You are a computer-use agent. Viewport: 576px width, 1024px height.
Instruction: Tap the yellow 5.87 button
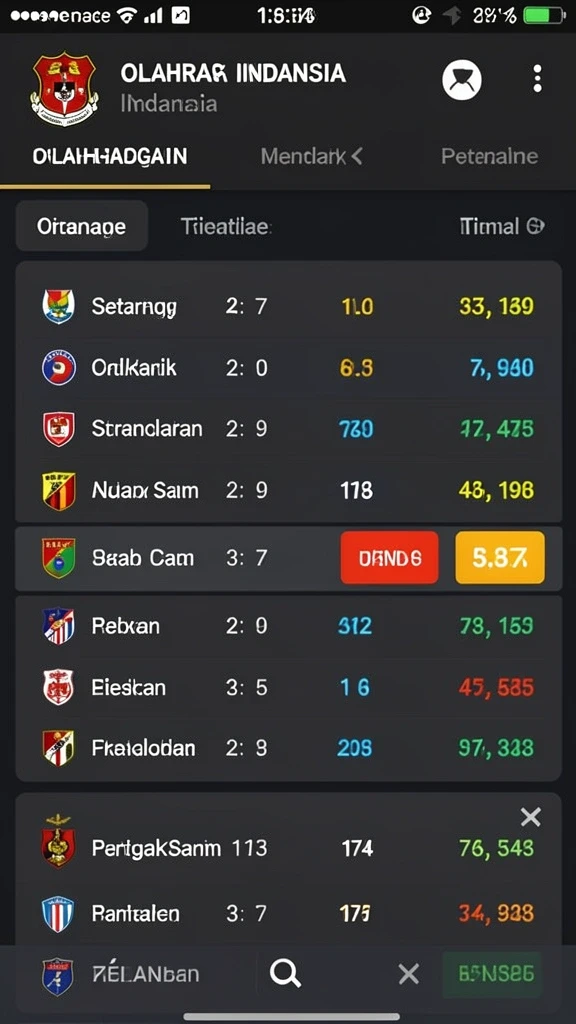(x=500, y=558)
